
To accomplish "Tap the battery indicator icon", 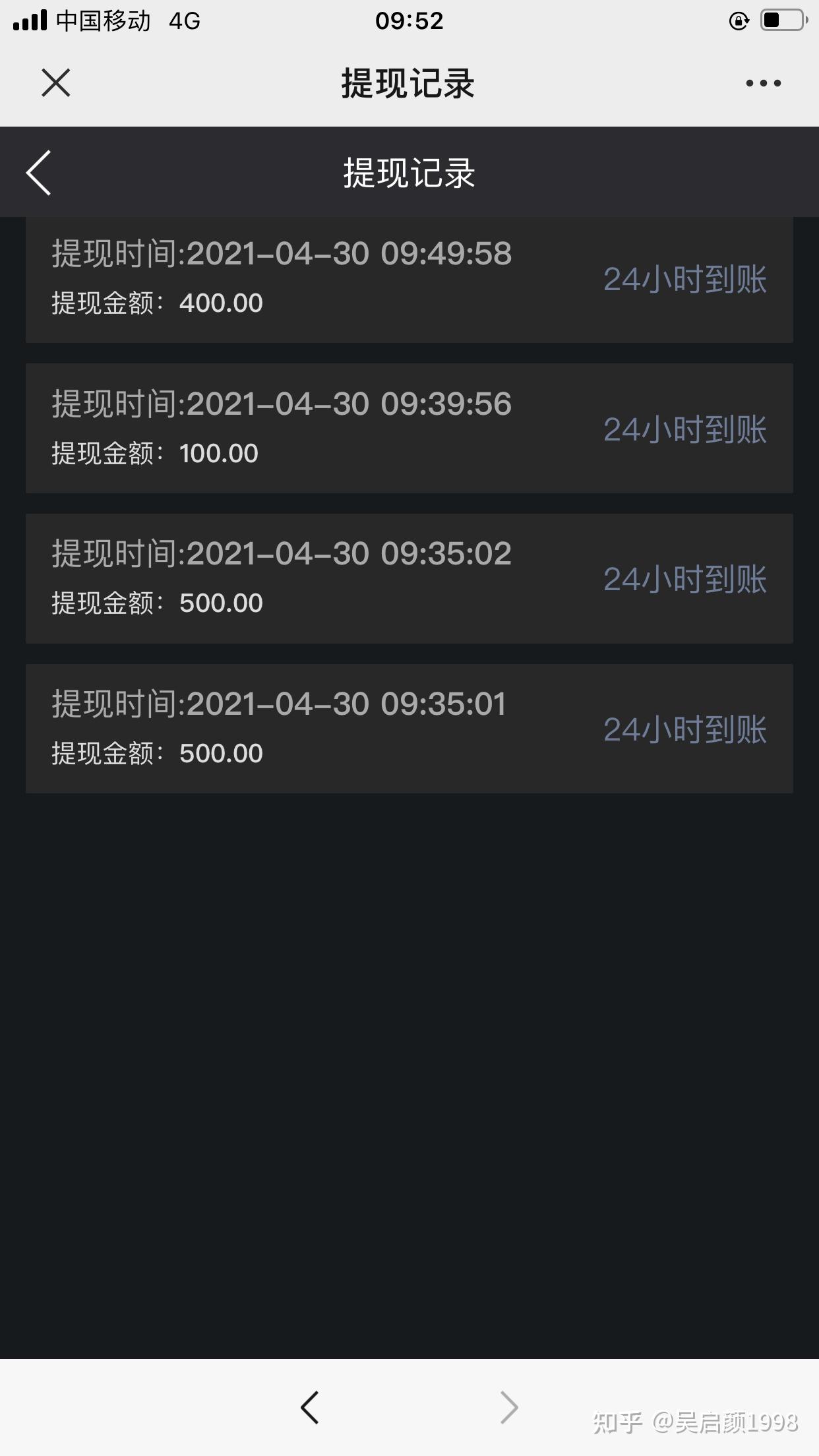I will [781, 20].
